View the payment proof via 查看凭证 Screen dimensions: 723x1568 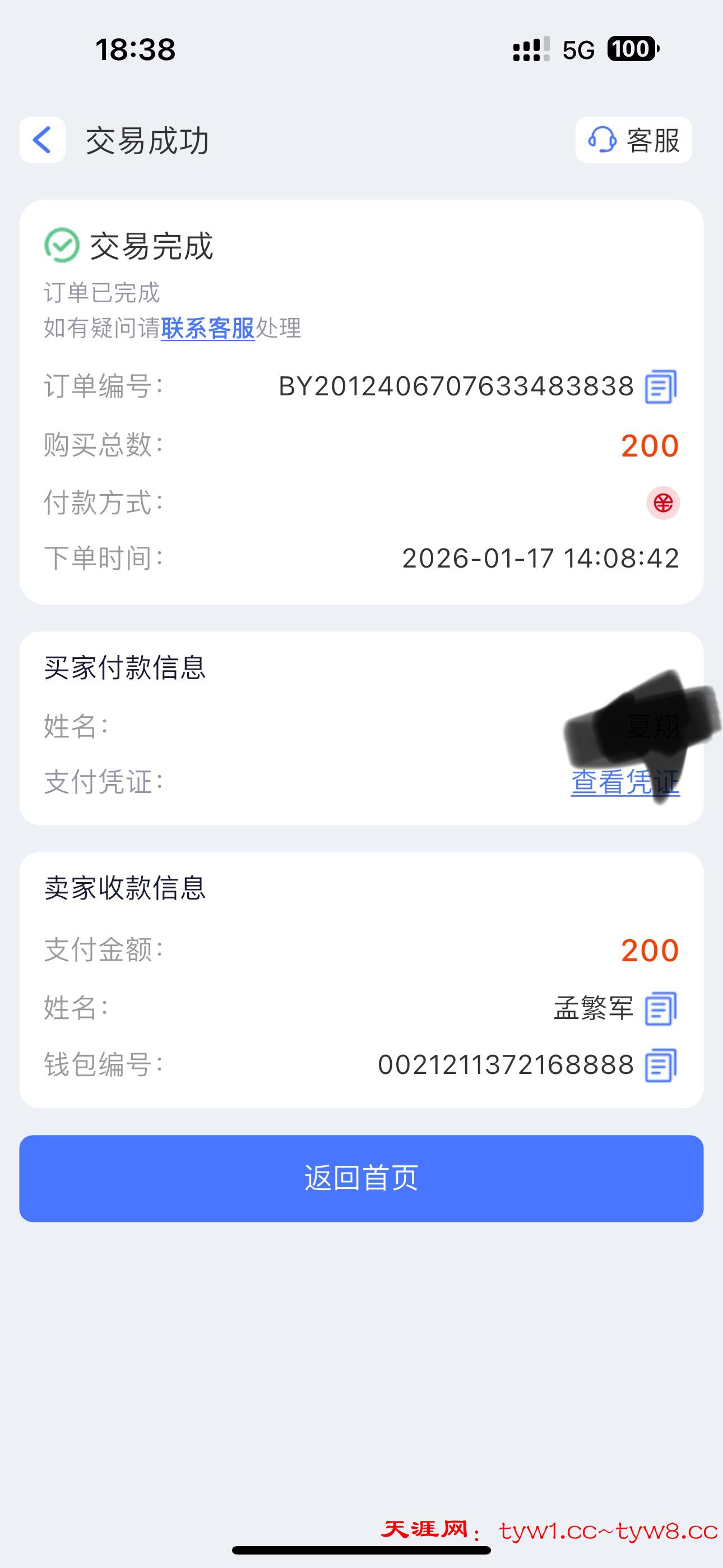click(x=624, y=782)
